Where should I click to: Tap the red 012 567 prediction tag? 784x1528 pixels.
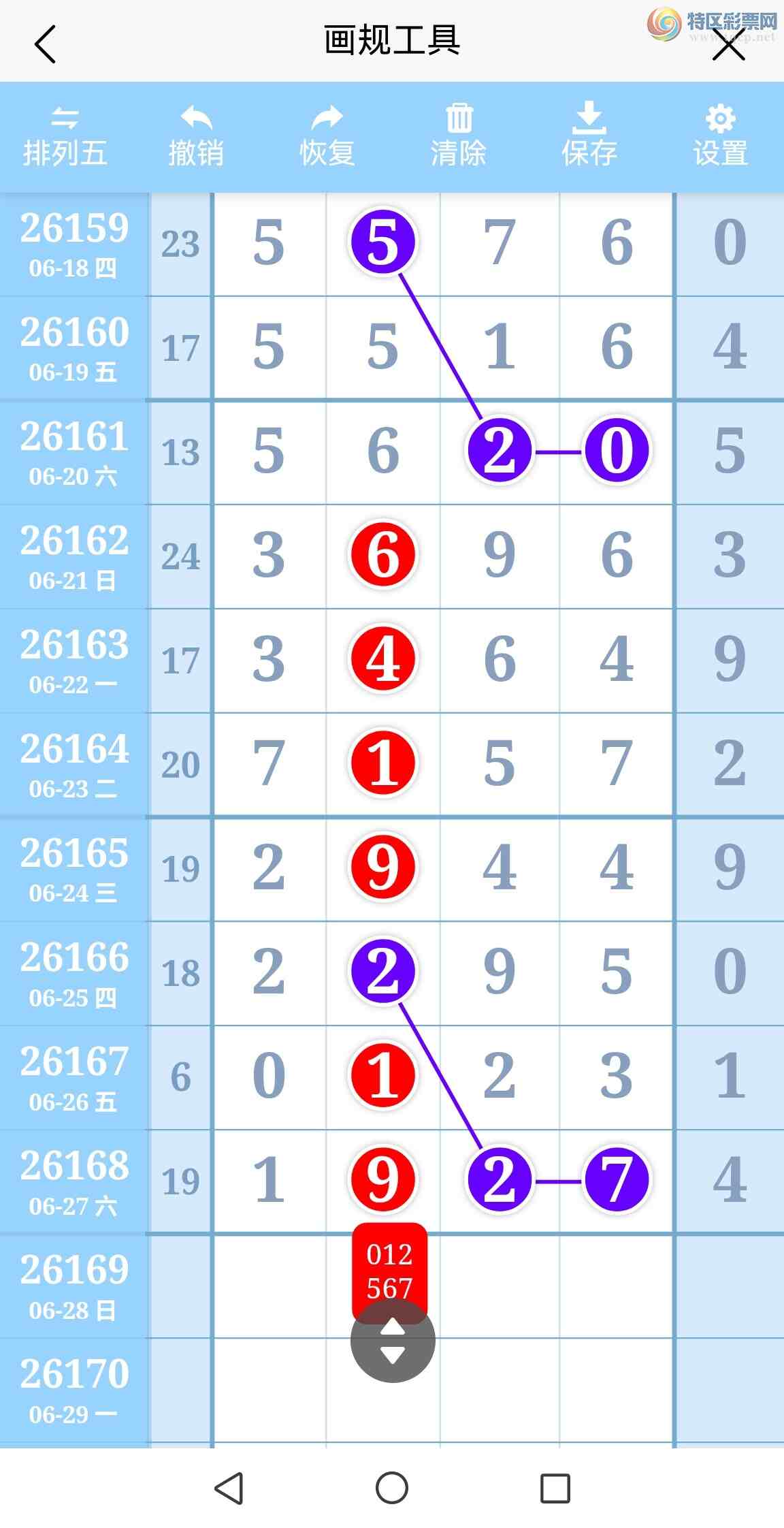click(390, 1269)
